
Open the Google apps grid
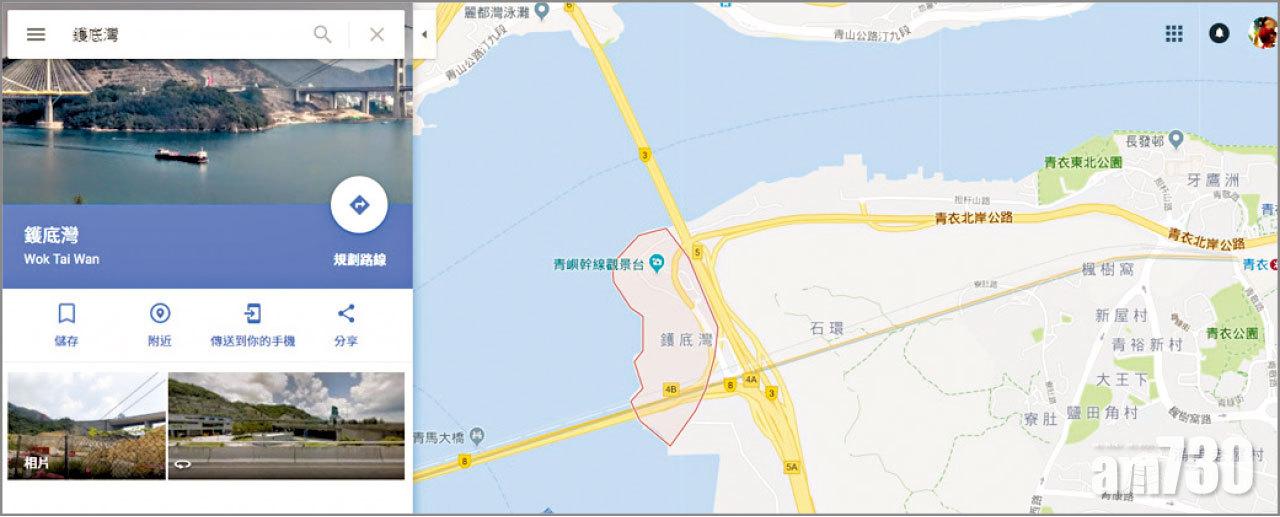1175,33
